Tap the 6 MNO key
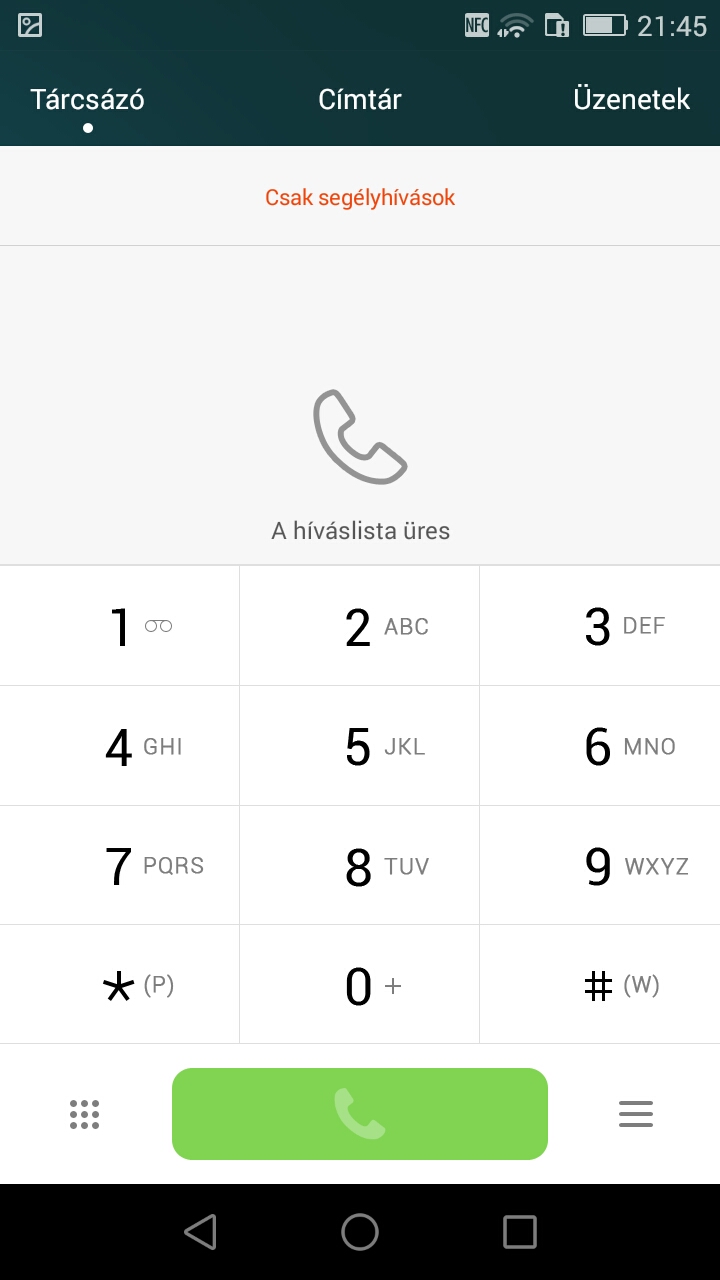This screenshot has width=720, height=1280. point(600,746)
